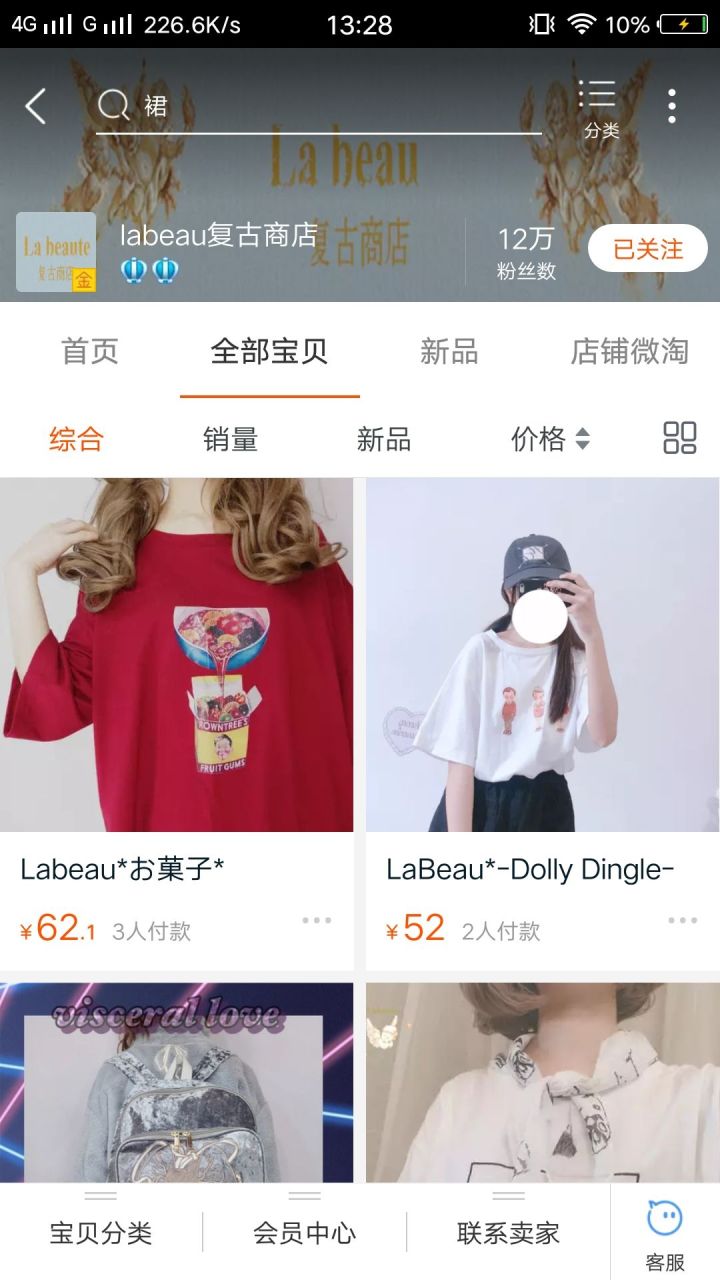Select the 全部宝贝 tab
Viewport: 720px width, 1280px height.
(x=269, y=352)
